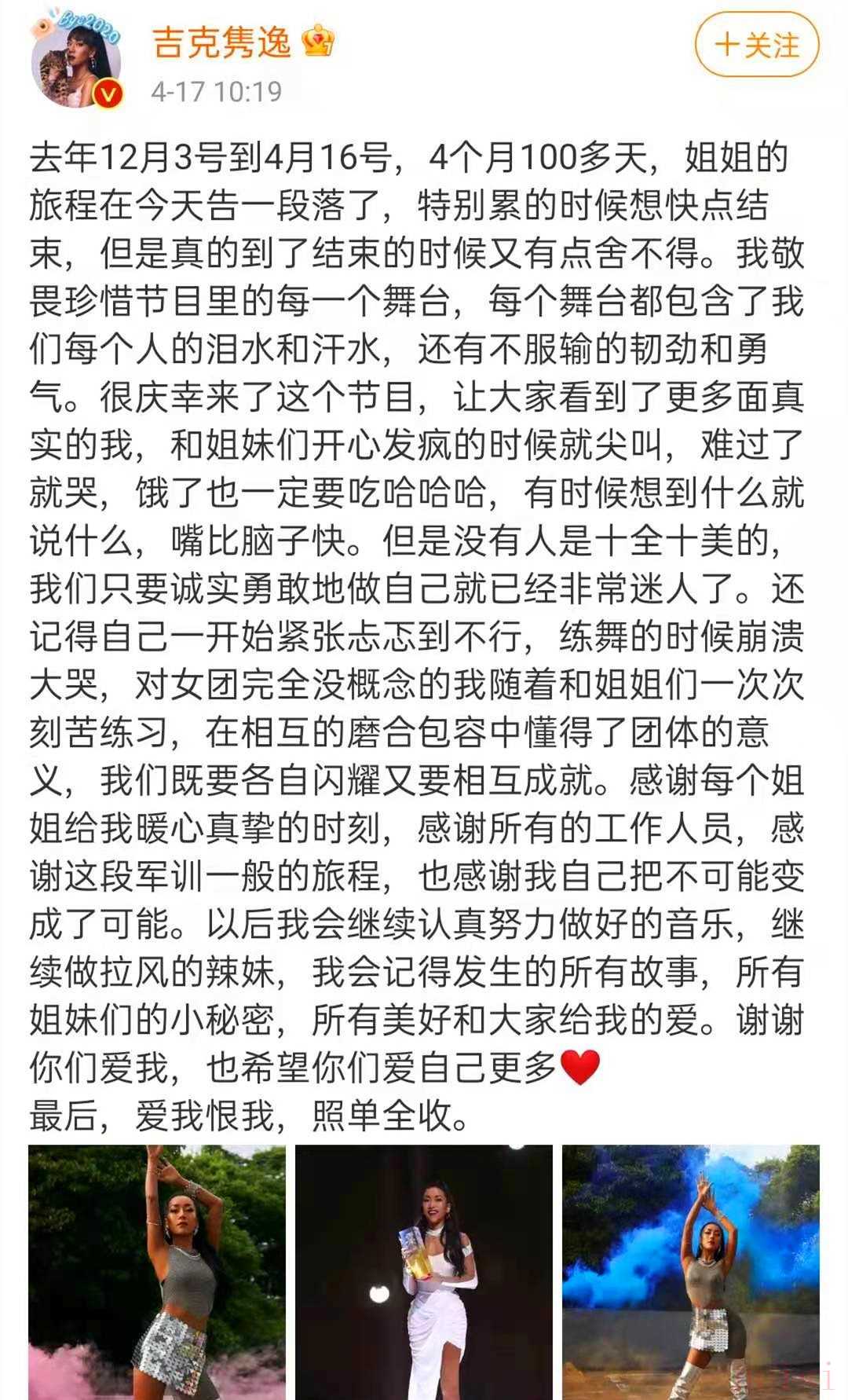Open the third photo with blue smoke
This screenshot has width=848, height=1400.
(x=691, y=1271)
